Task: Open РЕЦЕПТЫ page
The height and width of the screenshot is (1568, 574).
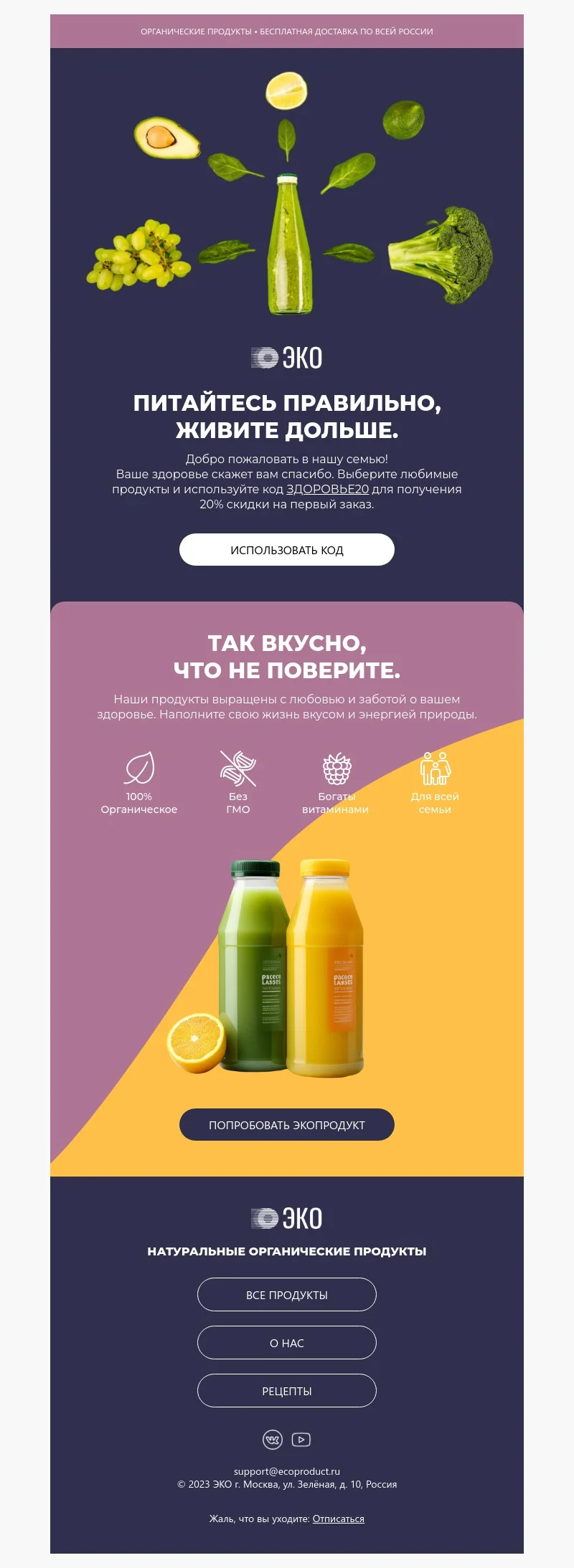Action: (287, 1391)
